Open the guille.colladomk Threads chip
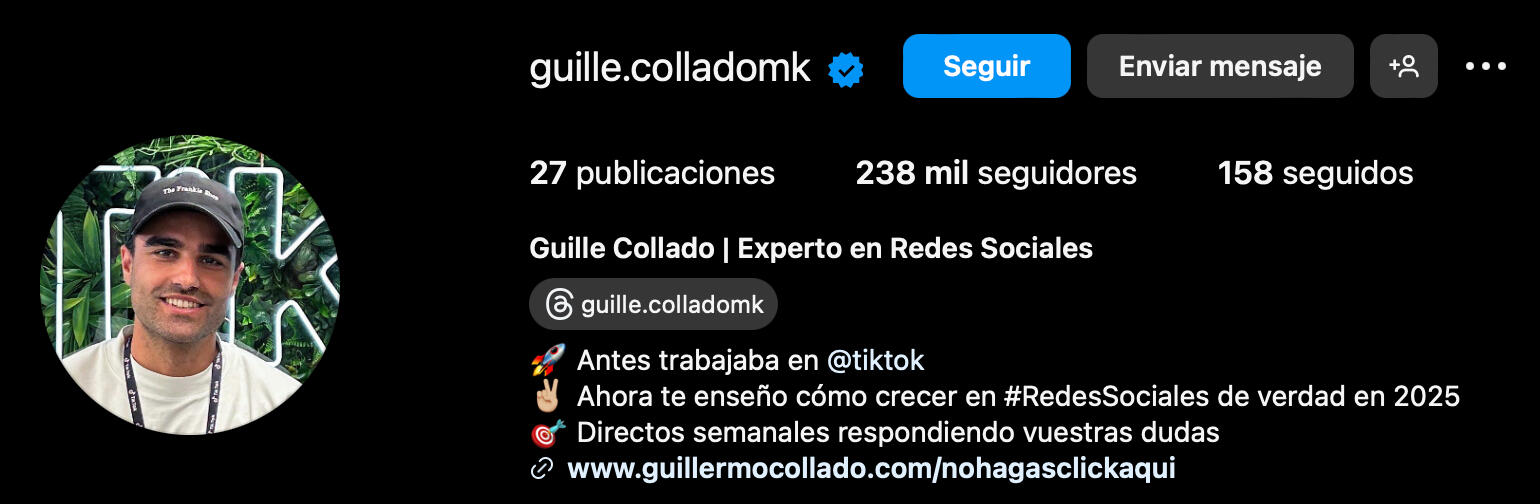The height and width of the screenshot is (504, 1540). click(653, 304)
